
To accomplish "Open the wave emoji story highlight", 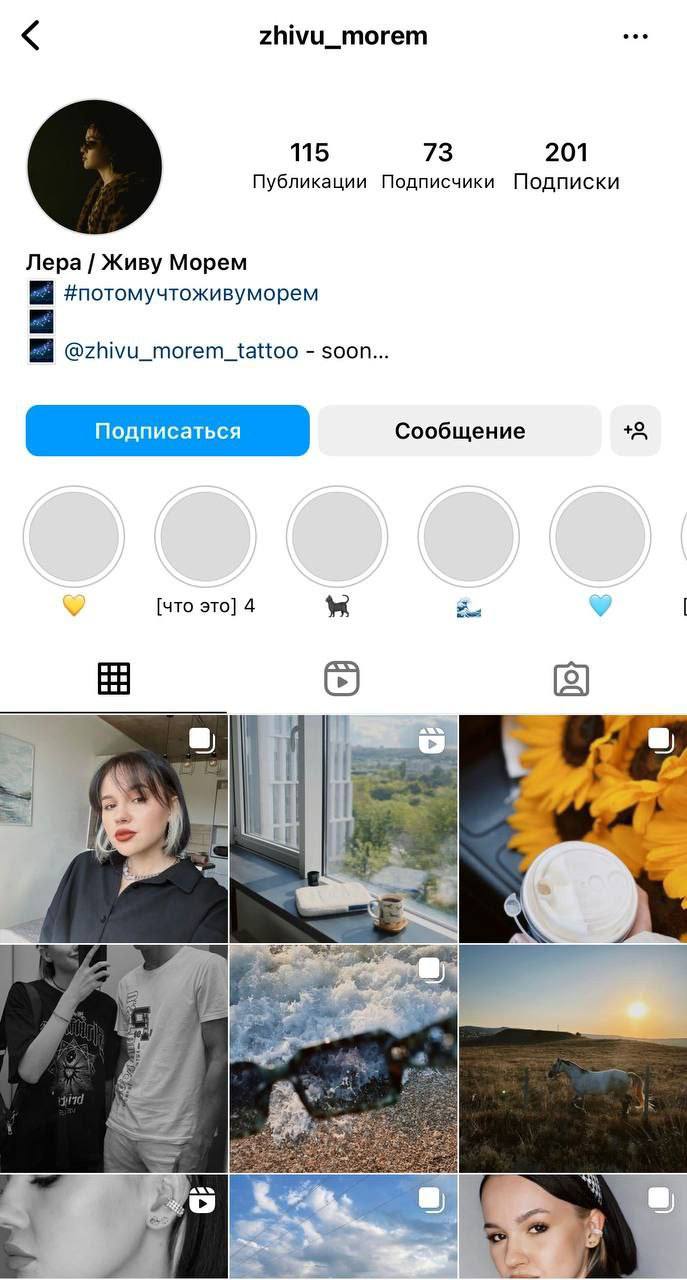I will click(468, 537).
